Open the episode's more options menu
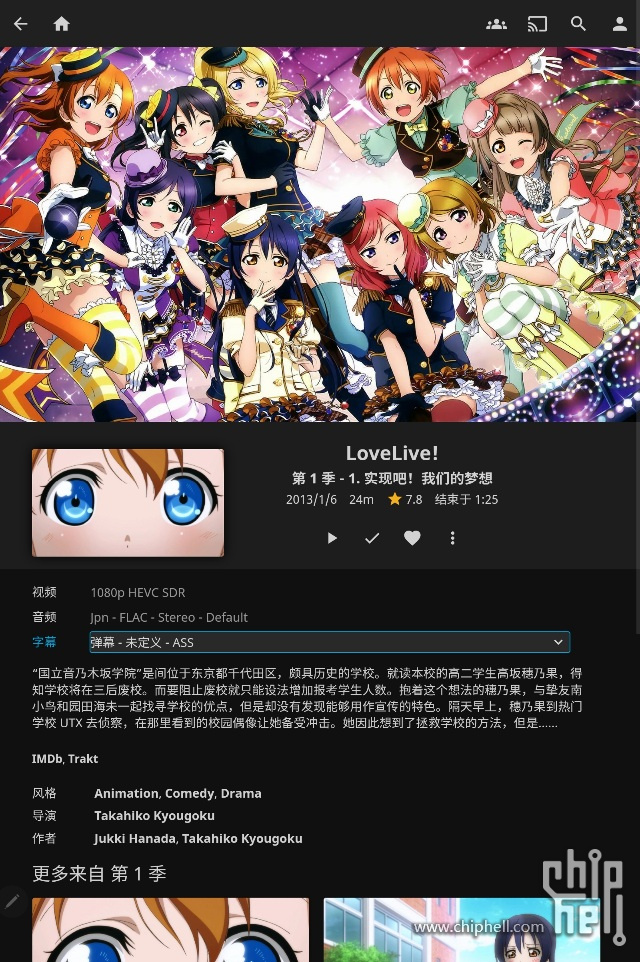Image resolution: width=640 pixels, height=962 pixels. click(452, 538)
